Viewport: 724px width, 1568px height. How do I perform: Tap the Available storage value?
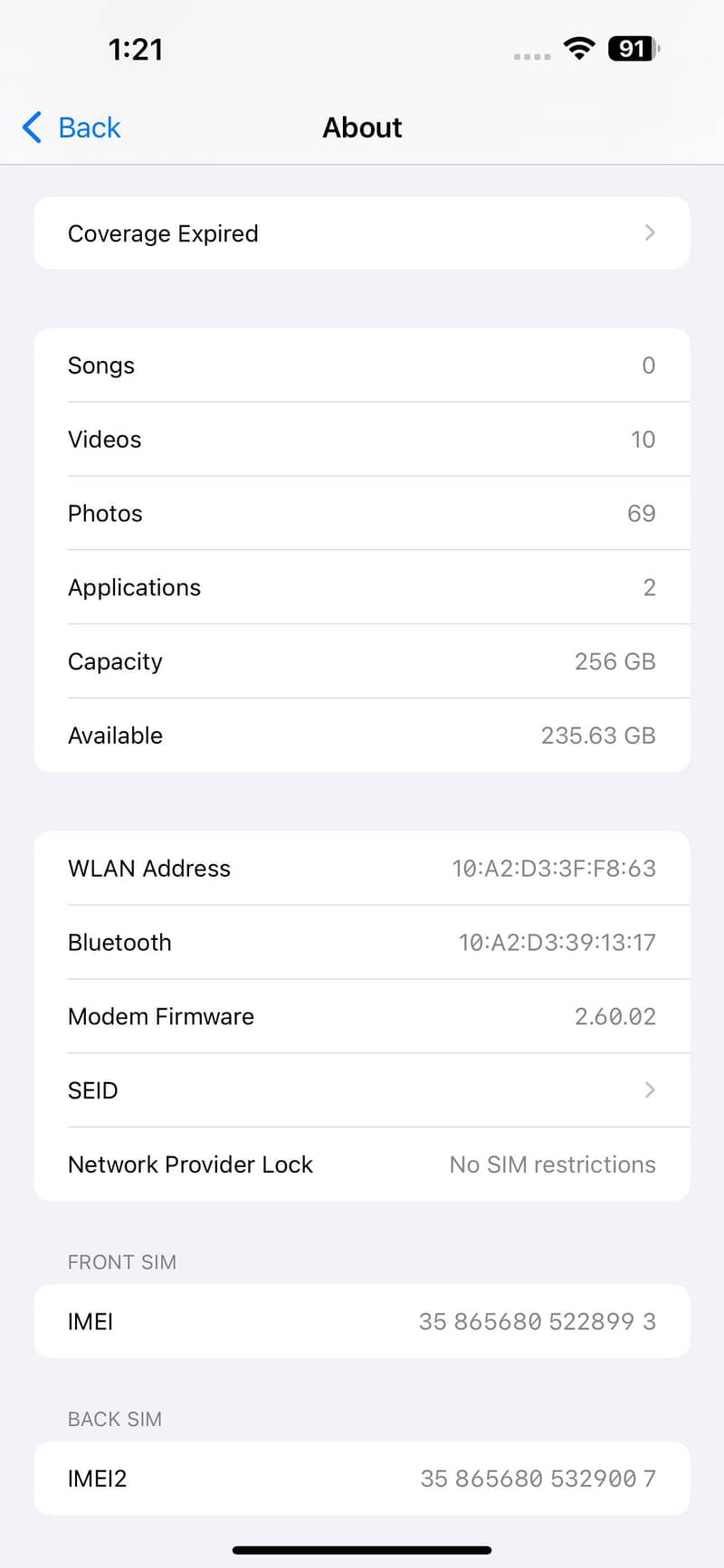[598, 735]
